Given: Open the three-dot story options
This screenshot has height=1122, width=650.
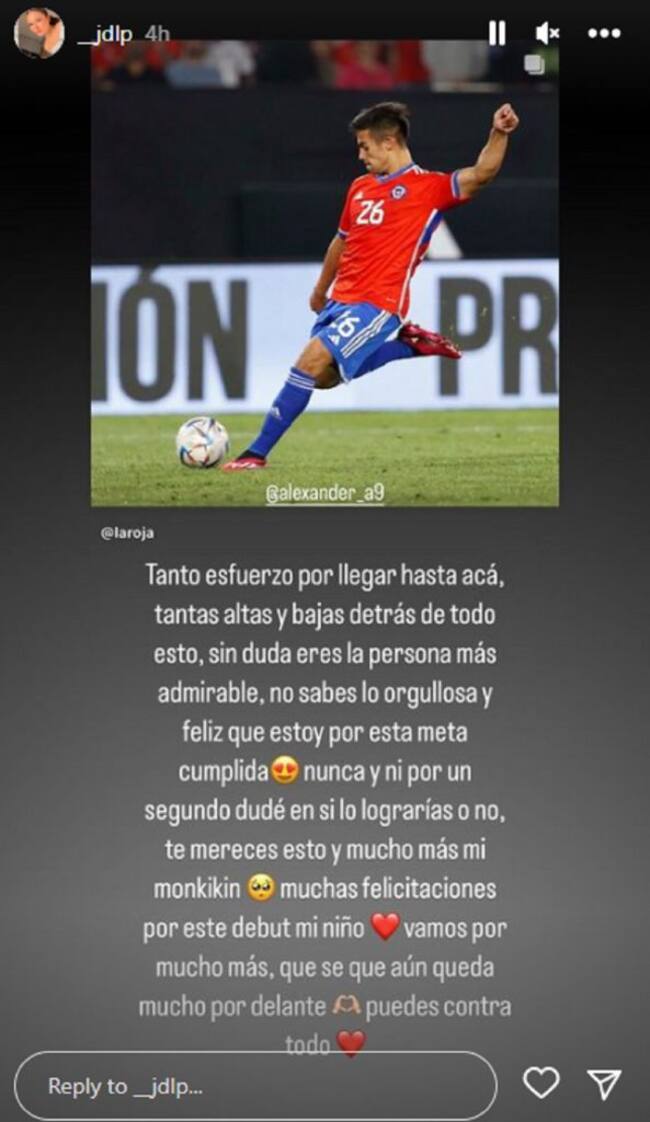Looking at the screenshot, I should (604, 34).
